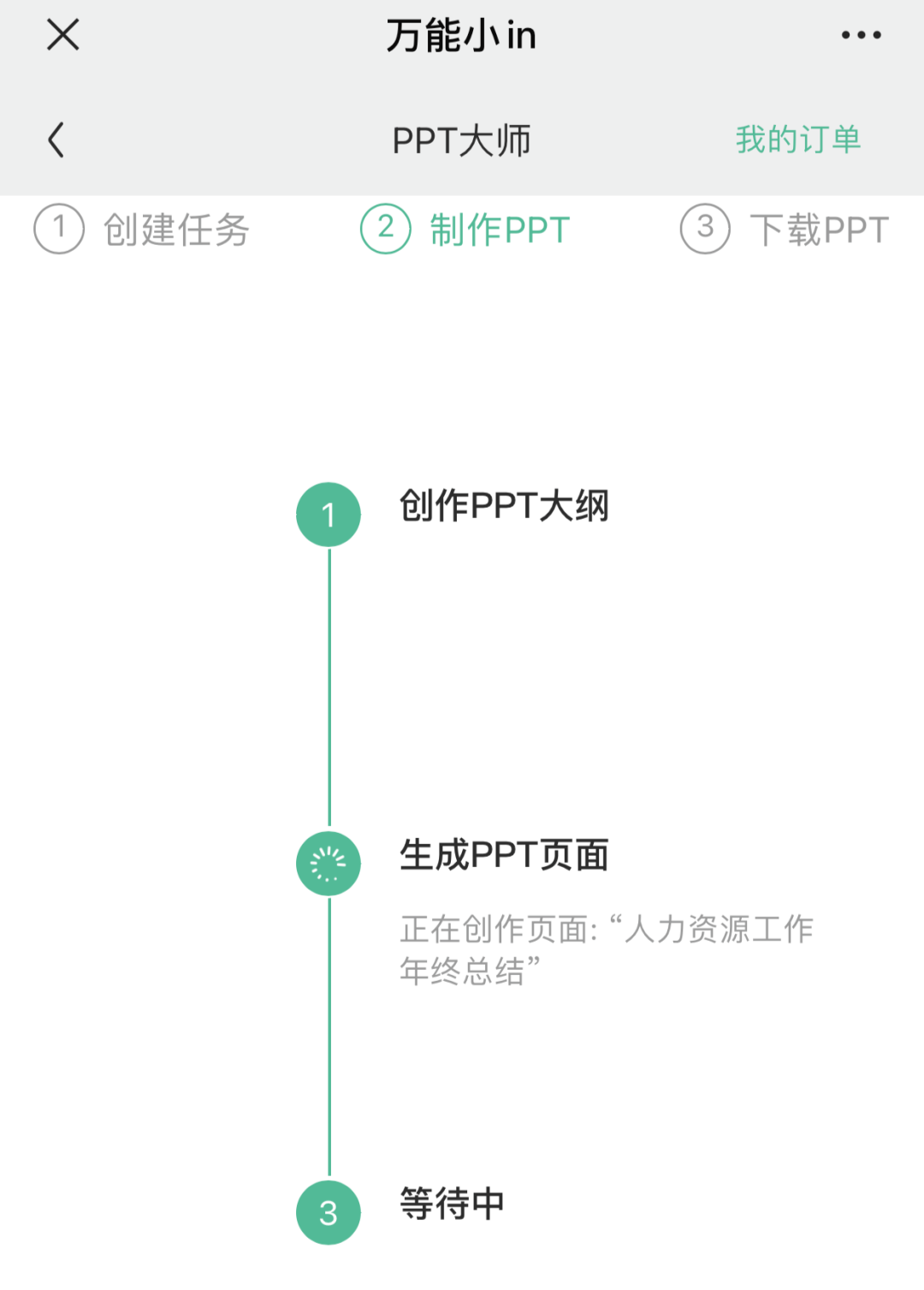Click the 生成PPT页面 step text

[x=503, y=856]
